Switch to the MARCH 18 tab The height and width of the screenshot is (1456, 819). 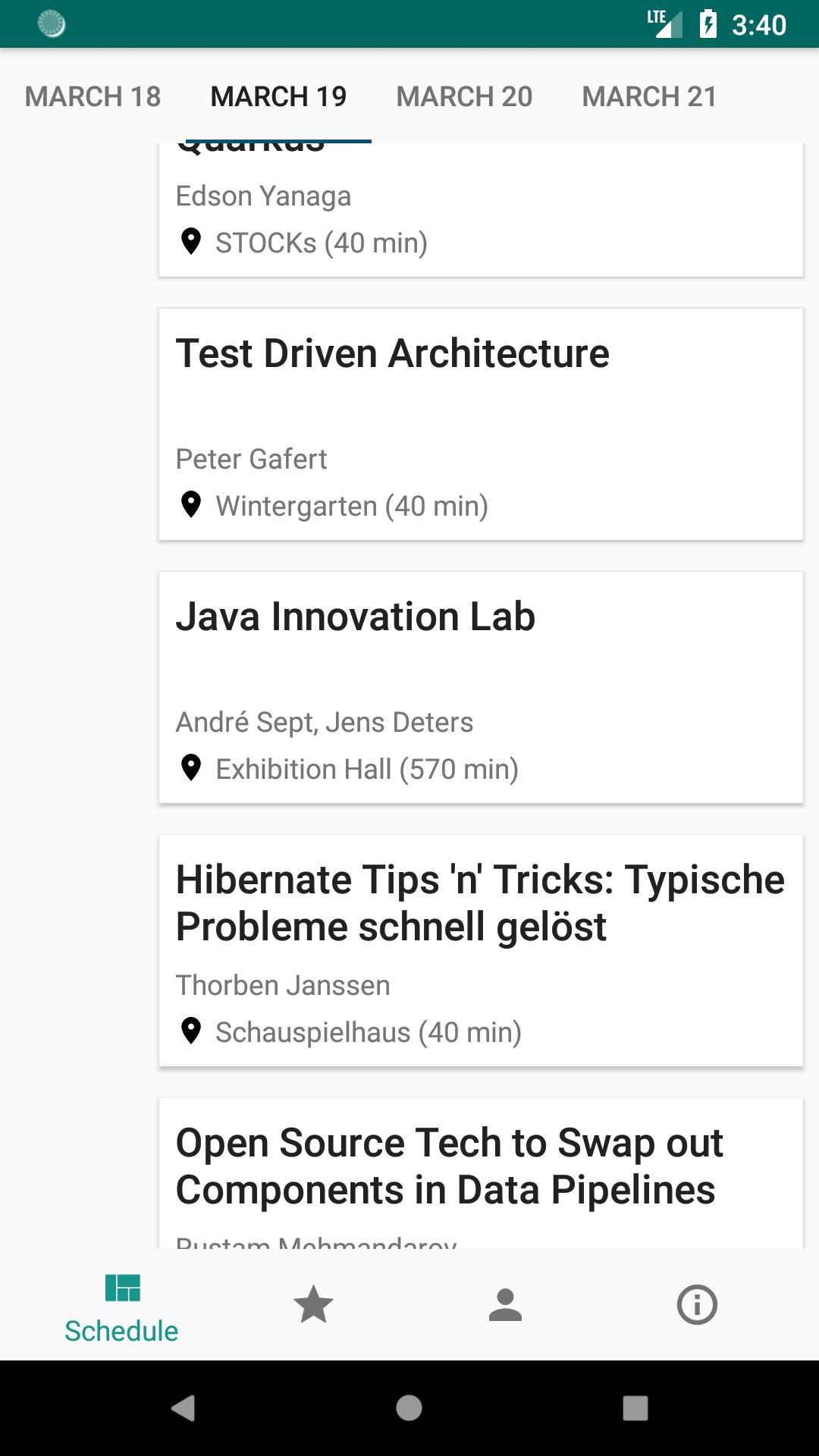[92, 96]
